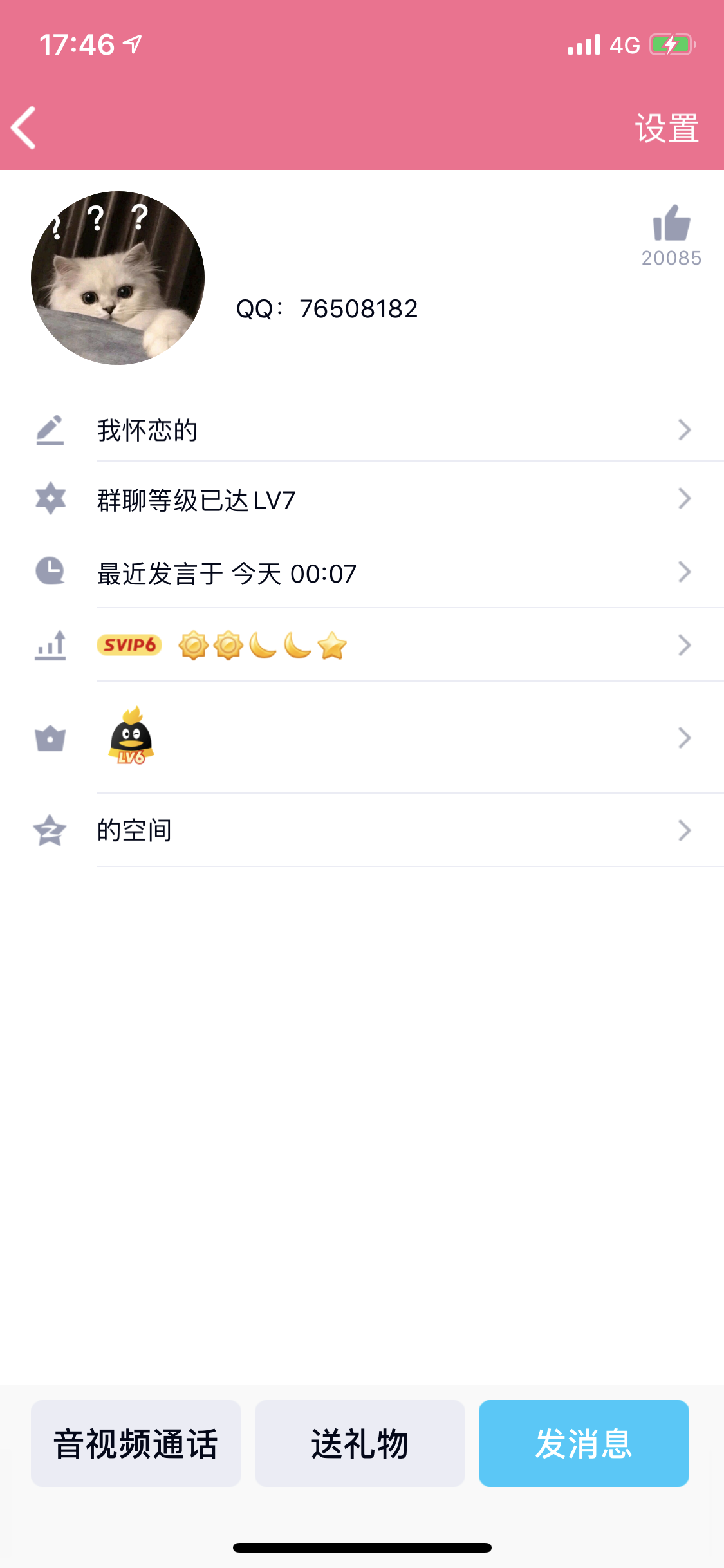Viewport: 724px width, 1568px height.
Task: Tap the 送礼物 button
Action: point(360,1443)
